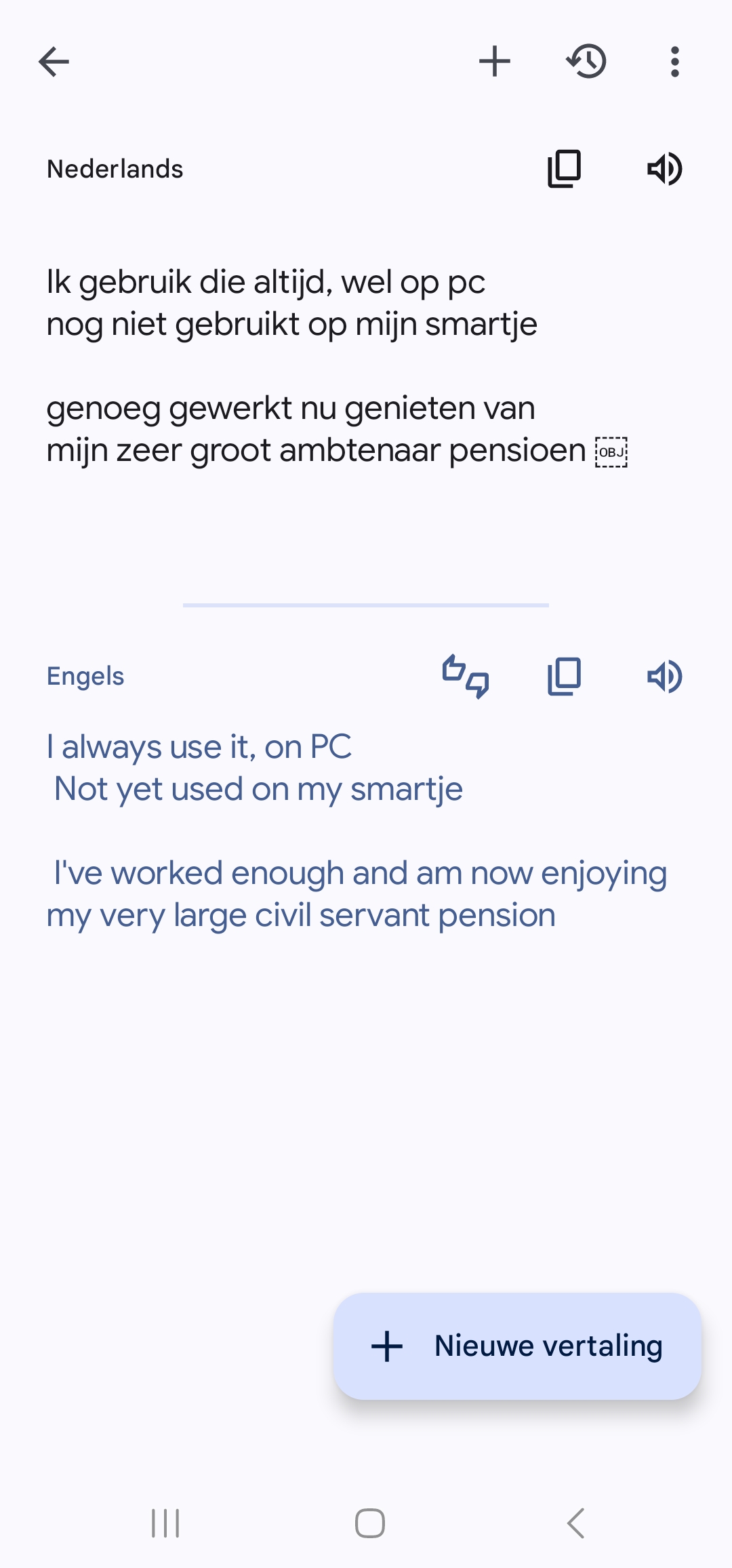Start a new translation with the plus icon
This screenshot has width=732, height=1568.
pos(495,61)
